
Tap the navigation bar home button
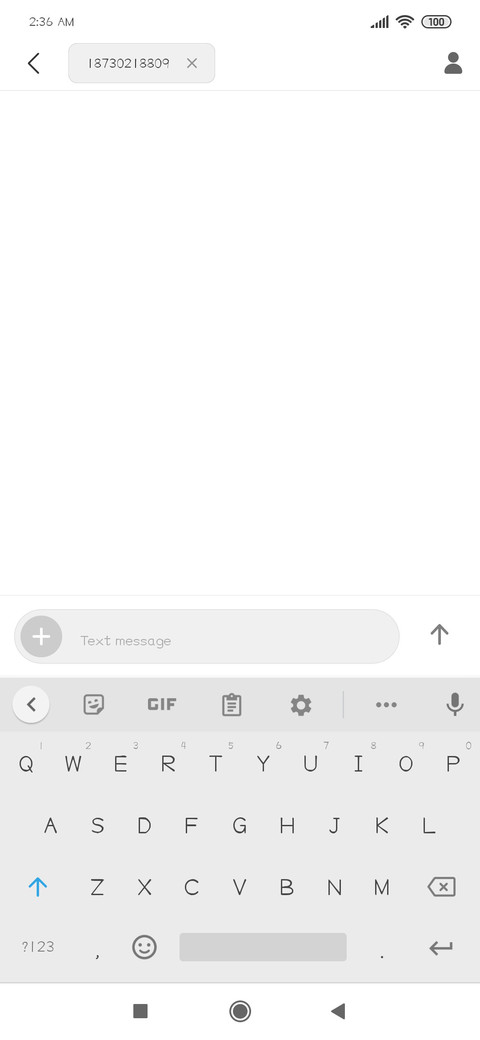(x=240, y=1011)
